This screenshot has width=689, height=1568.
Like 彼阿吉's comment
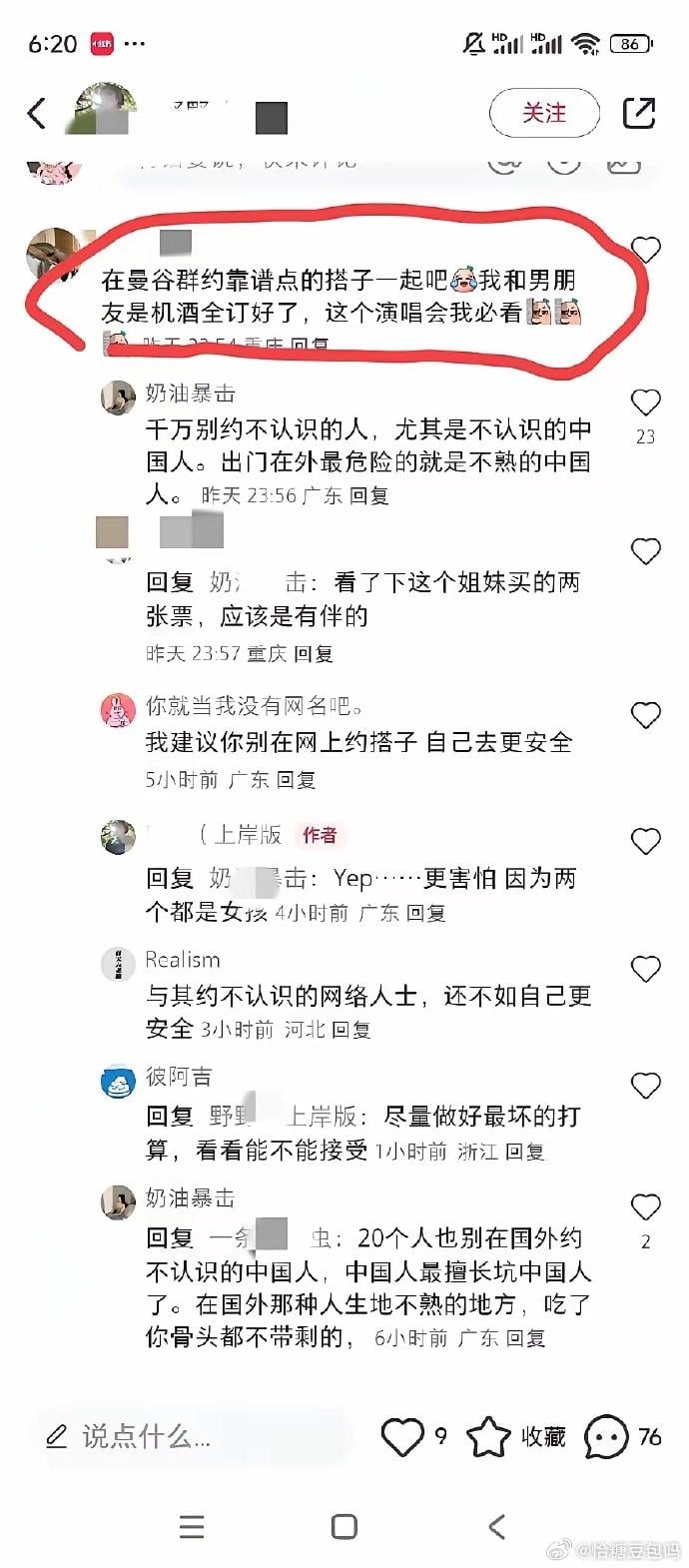tap(646, 1086)
